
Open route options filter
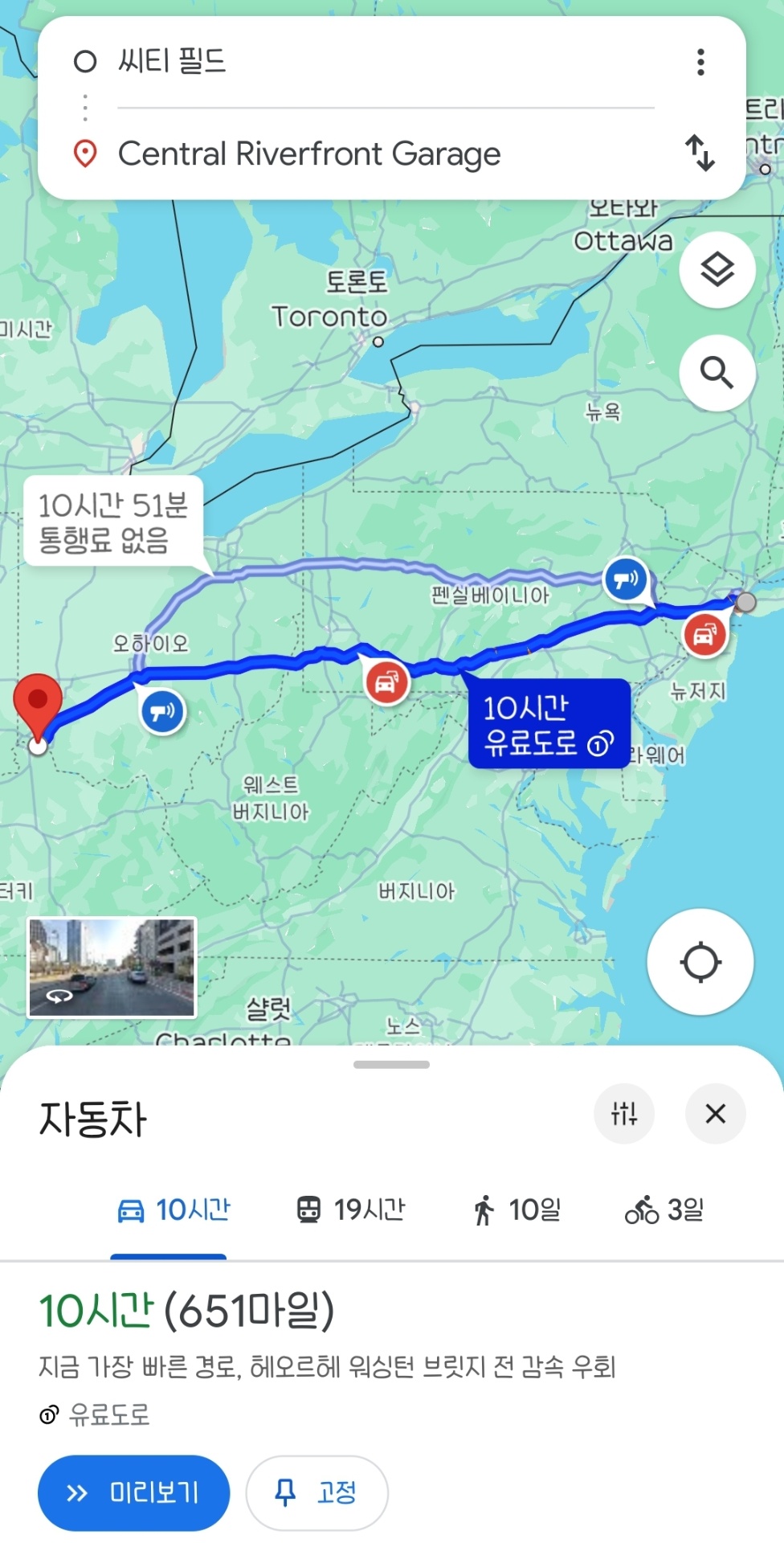tap(624, 1113)
